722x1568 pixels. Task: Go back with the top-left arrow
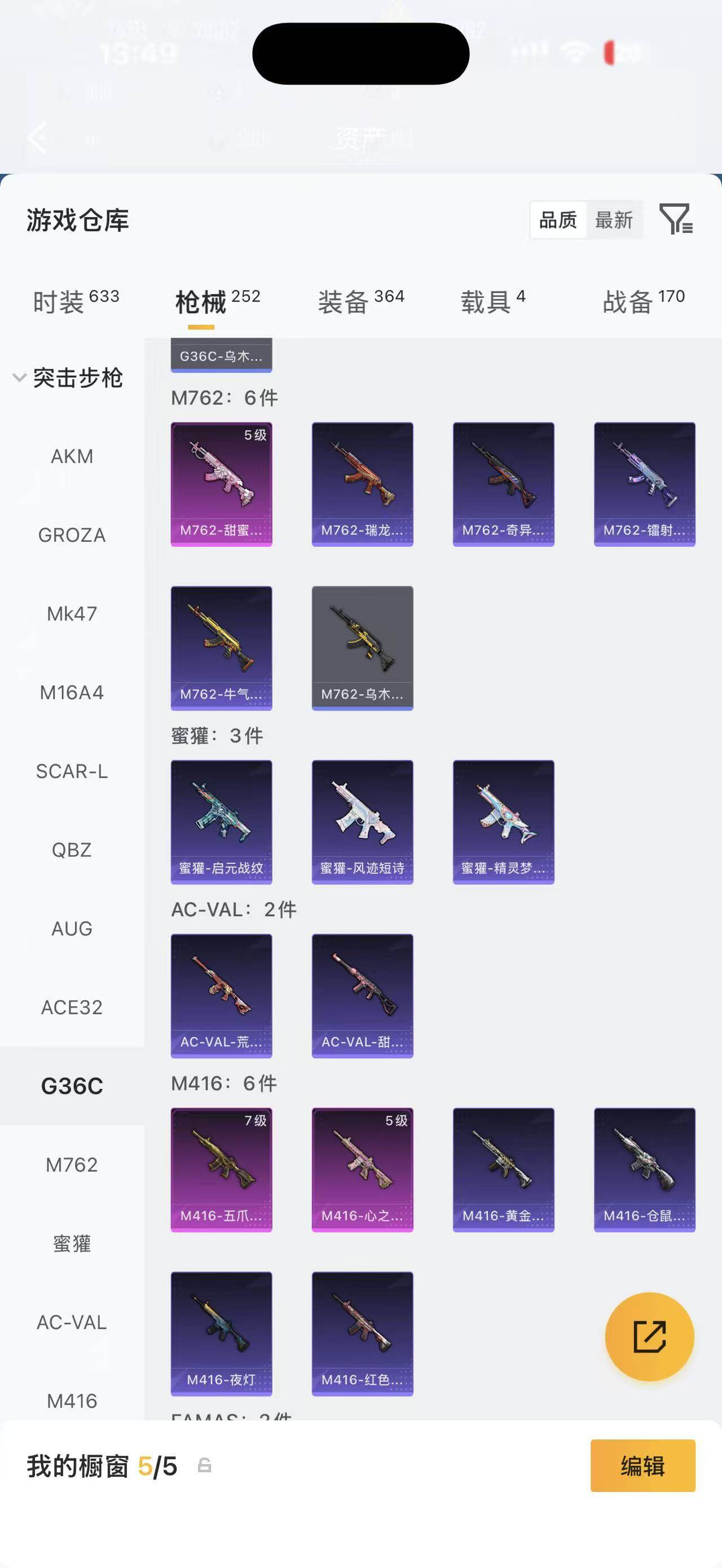pos(38,138)
